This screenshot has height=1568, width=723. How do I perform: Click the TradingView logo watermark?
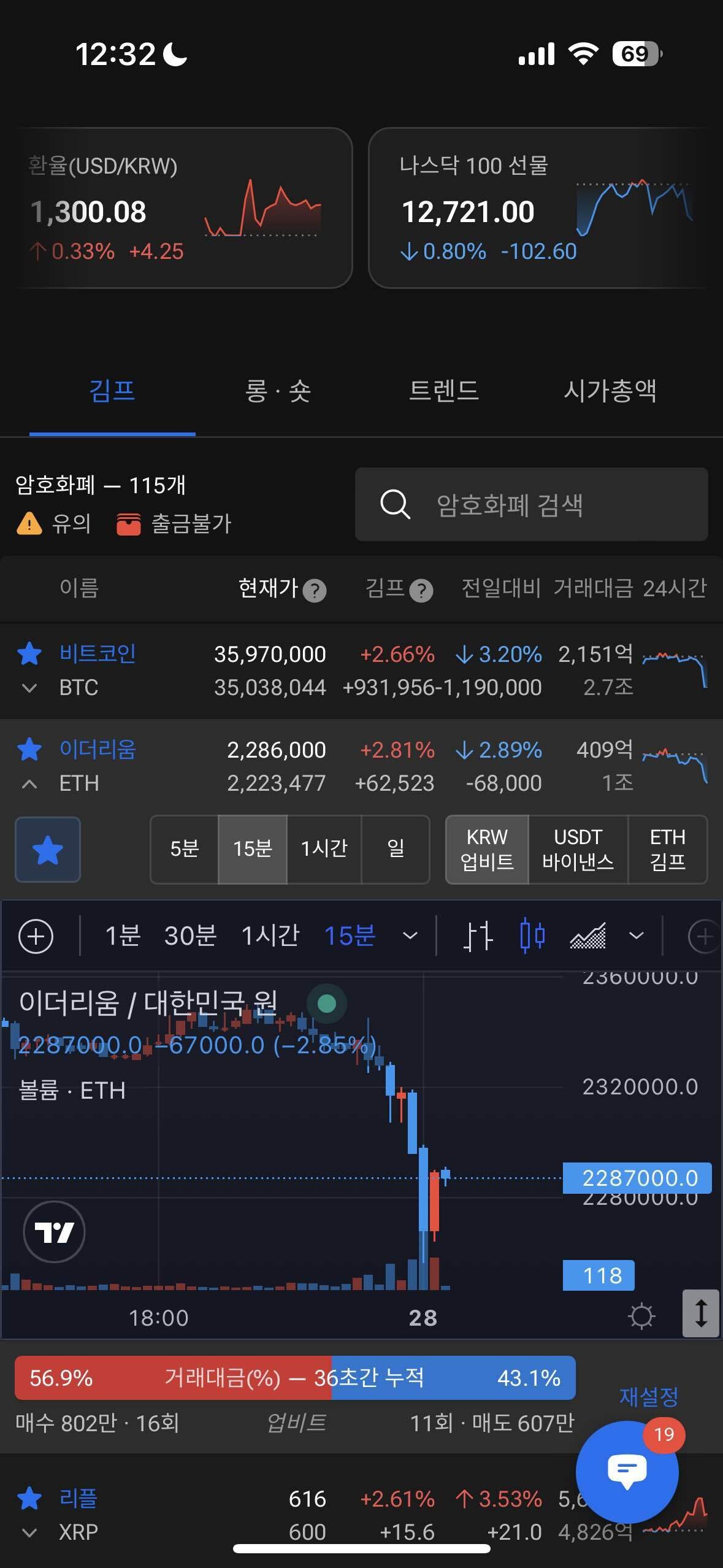tap(54, 1232)
